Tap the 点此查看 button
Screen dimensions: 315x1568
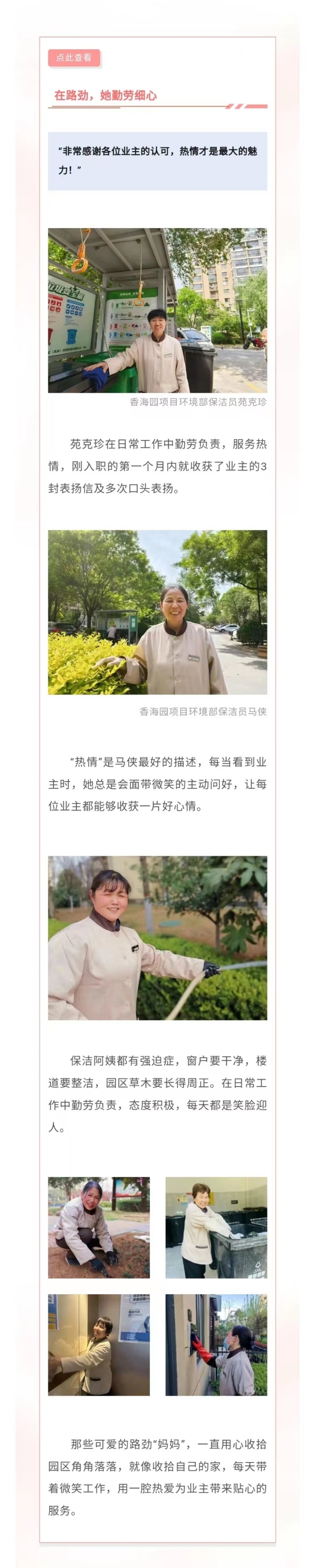click(74, 58)
